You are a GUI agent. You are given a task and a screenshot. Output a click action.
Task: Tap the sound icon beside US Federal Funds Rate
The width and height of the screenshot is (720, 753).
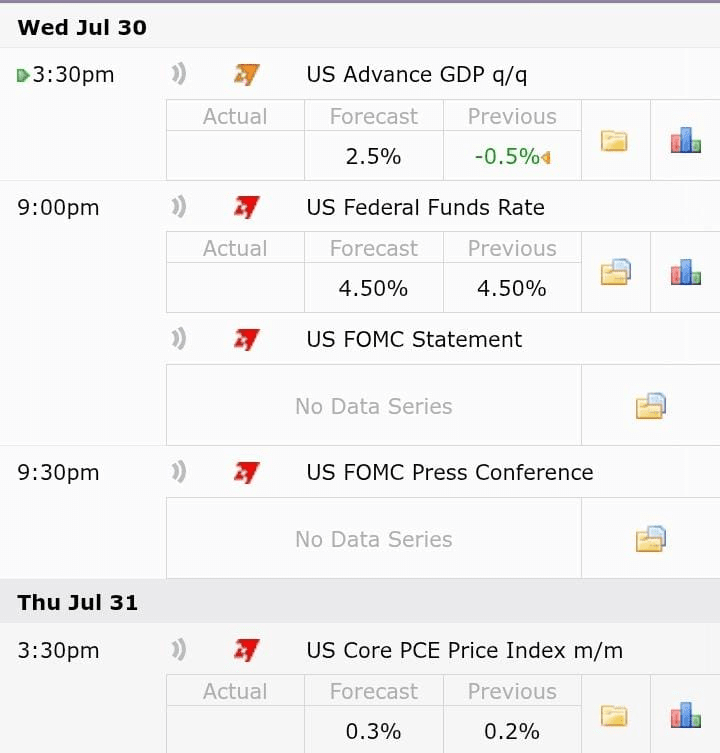[x=179, y=207]
